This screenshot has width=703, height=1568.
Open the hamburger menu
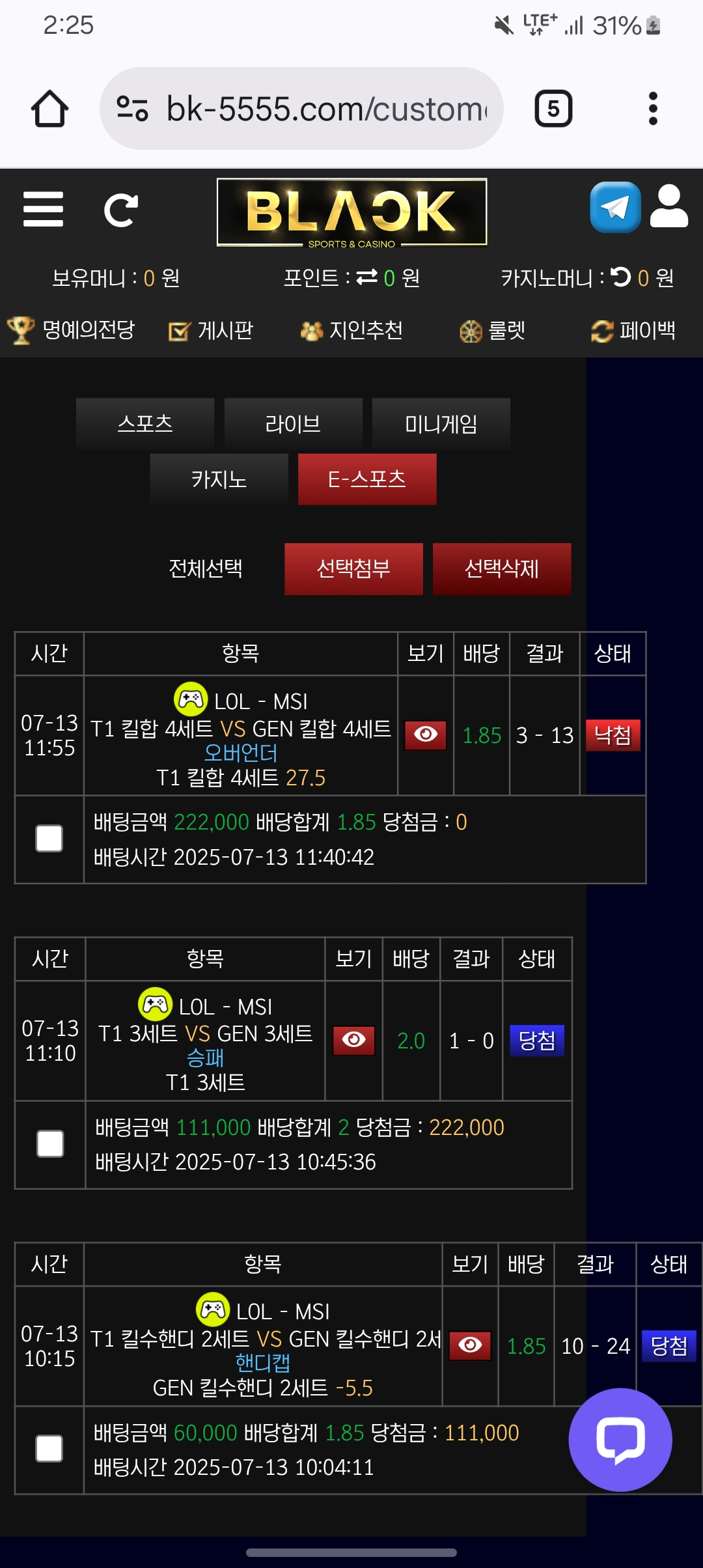(x=43, y=209)
